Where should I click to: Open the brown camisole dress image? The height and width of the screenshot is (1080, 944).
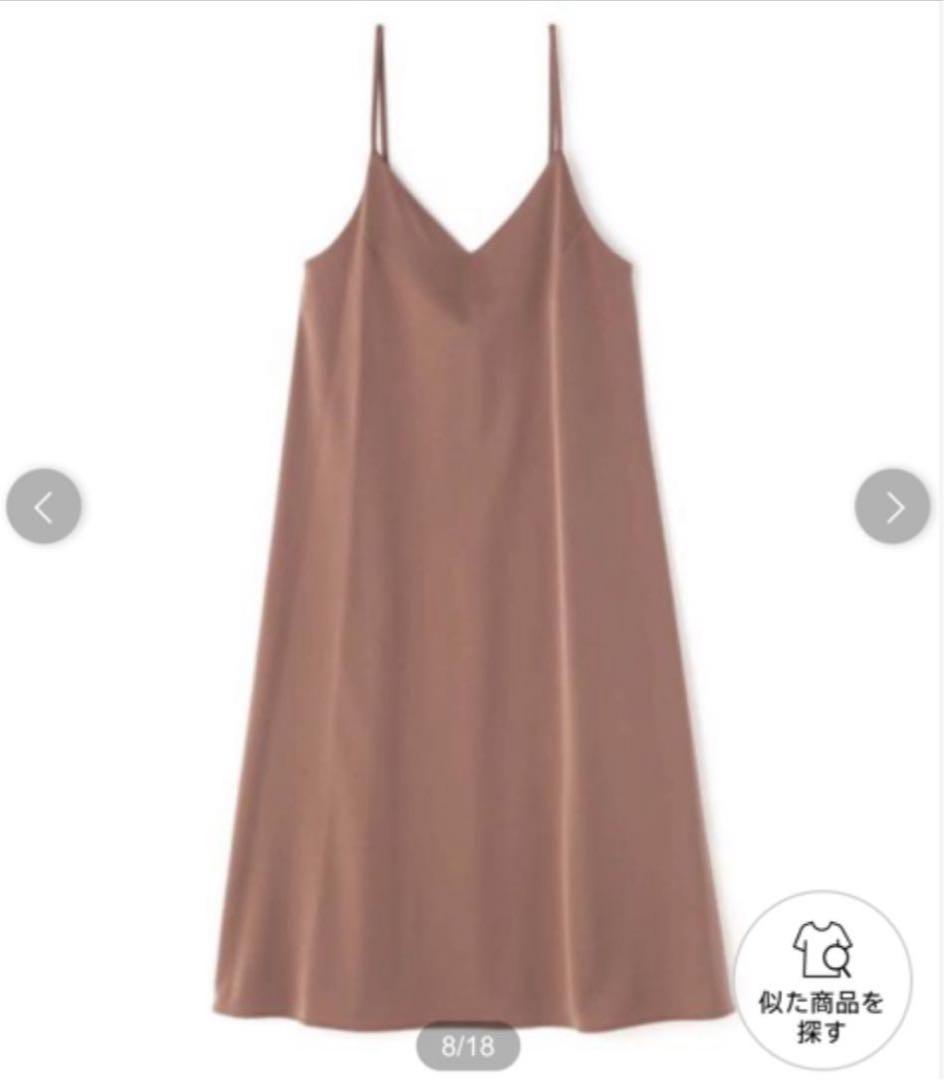472,529
